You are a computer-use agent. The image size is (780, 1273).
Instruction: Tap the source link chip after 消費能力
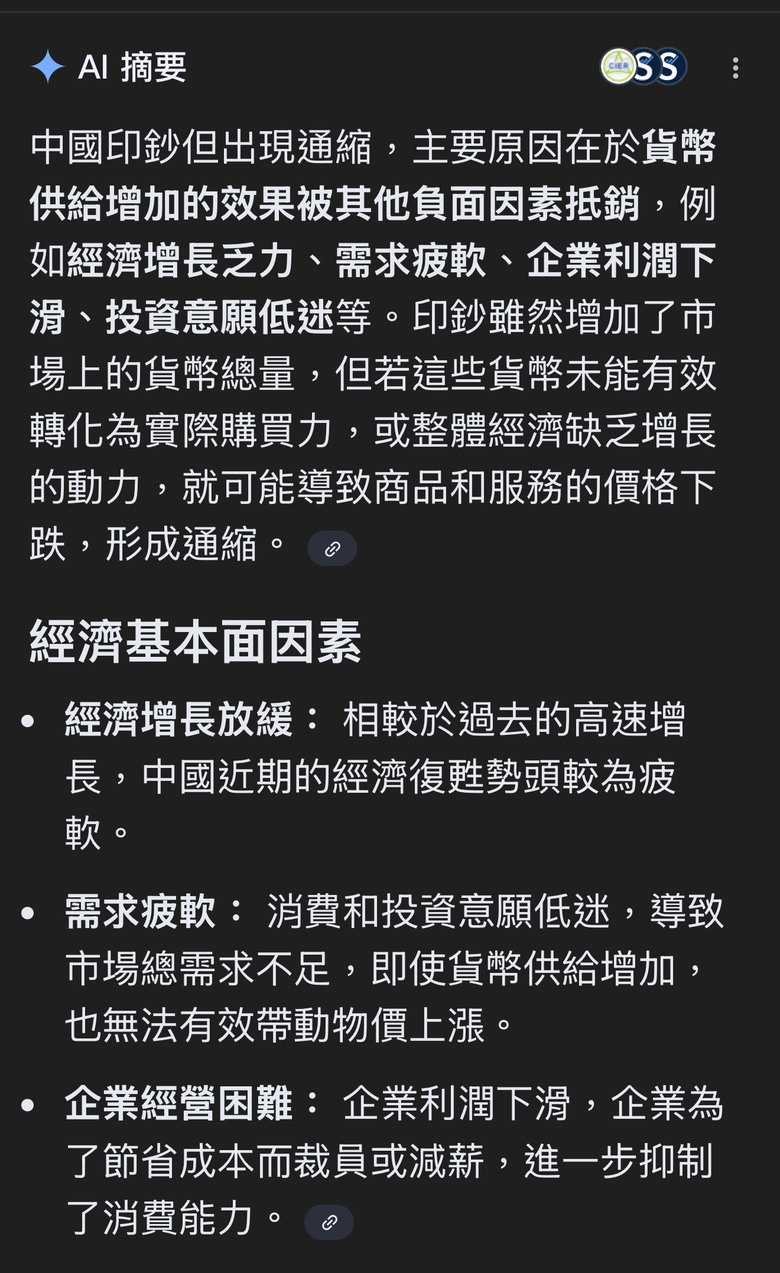329,1221
